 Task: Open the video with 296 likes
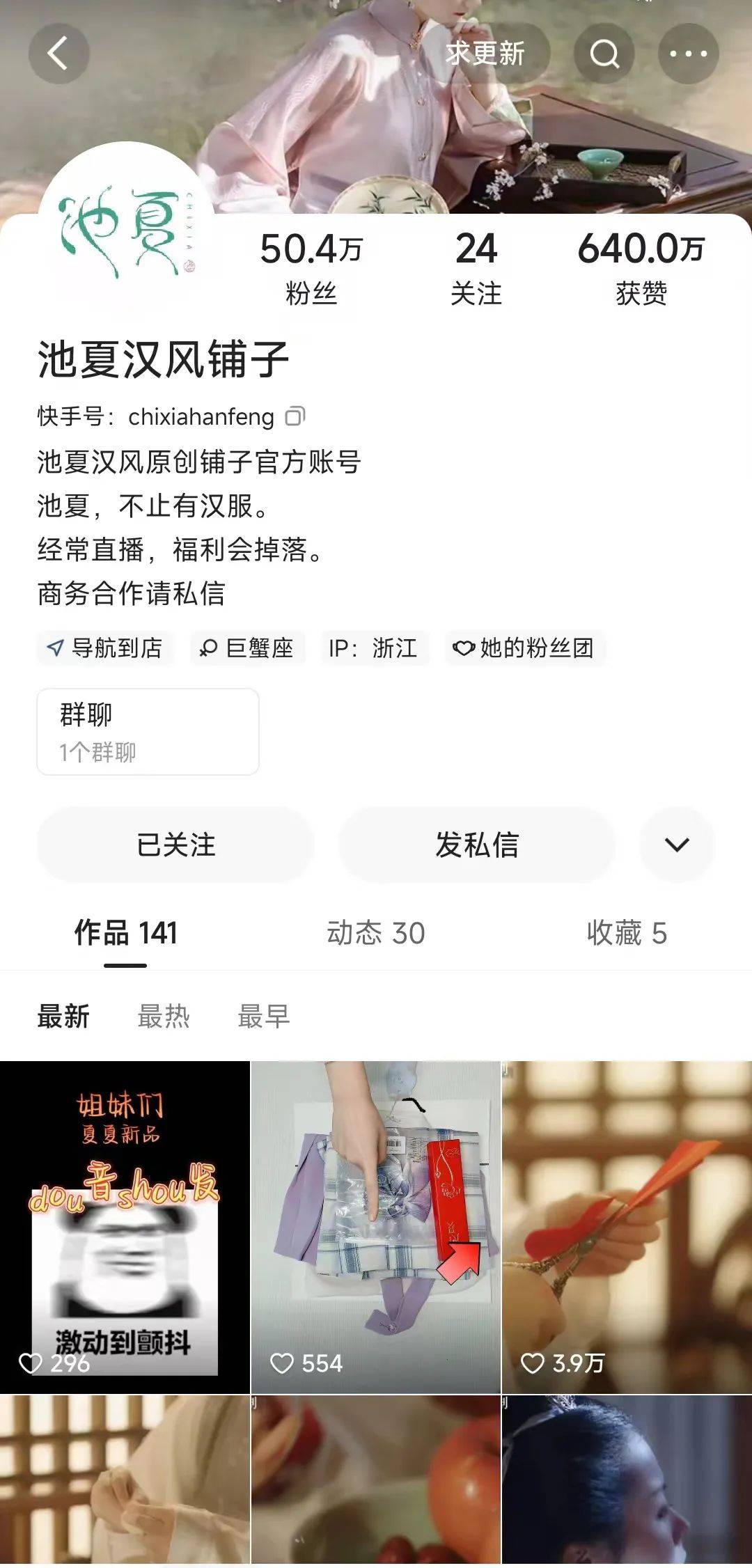(x=125, y=1227)
